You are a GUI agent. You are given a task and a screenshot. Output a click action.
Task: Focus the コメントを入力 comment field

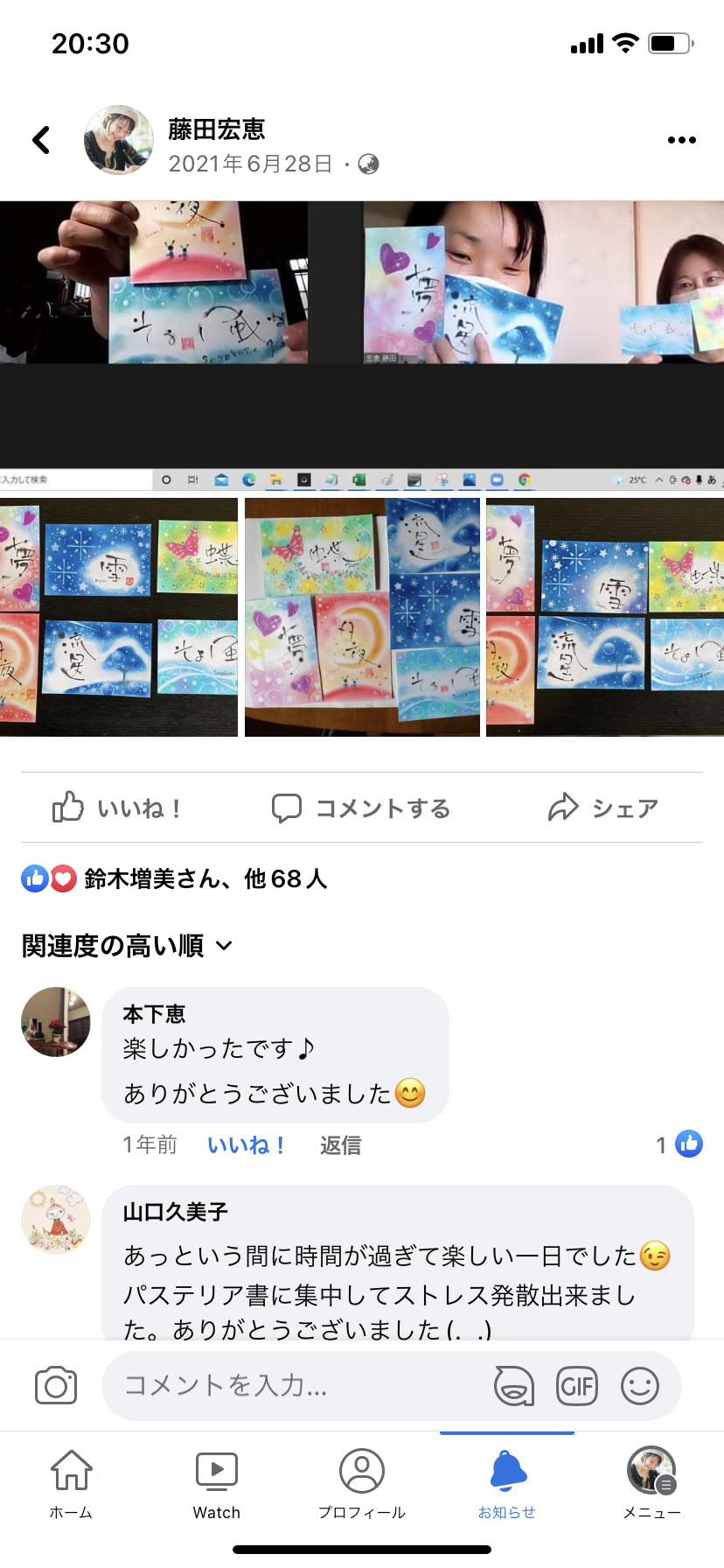coord(297,1386)
